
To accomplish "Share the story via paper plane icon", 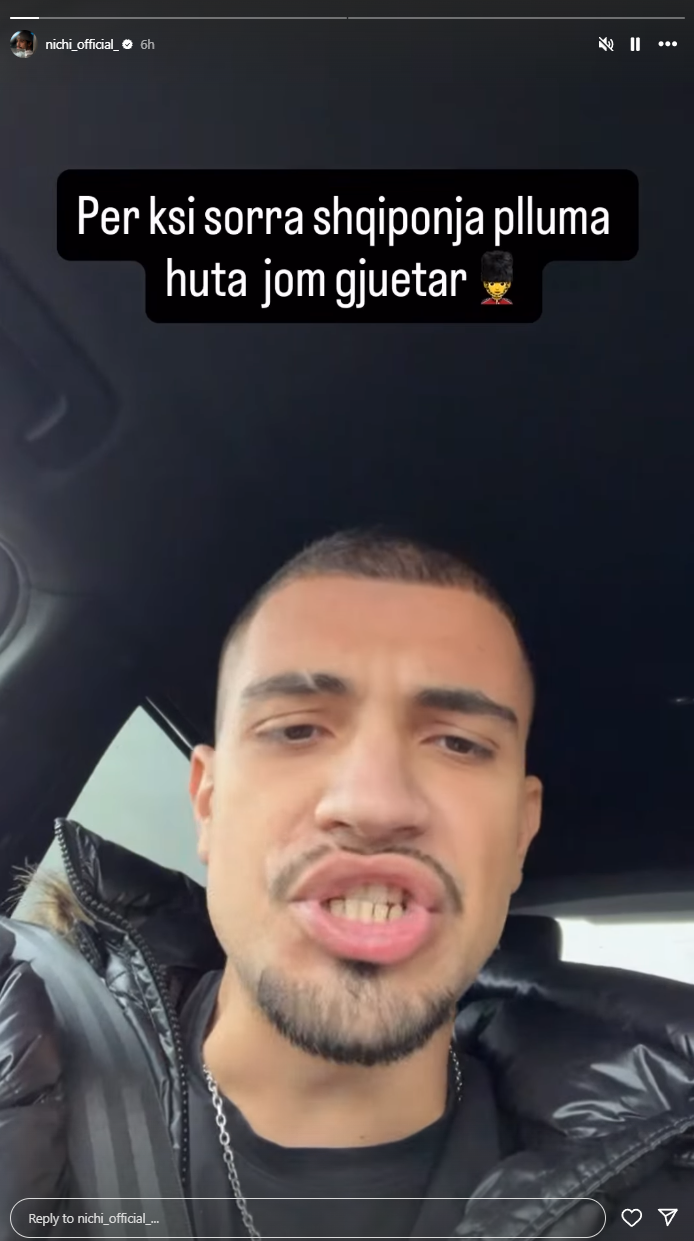I will [x=668, y=1217].
